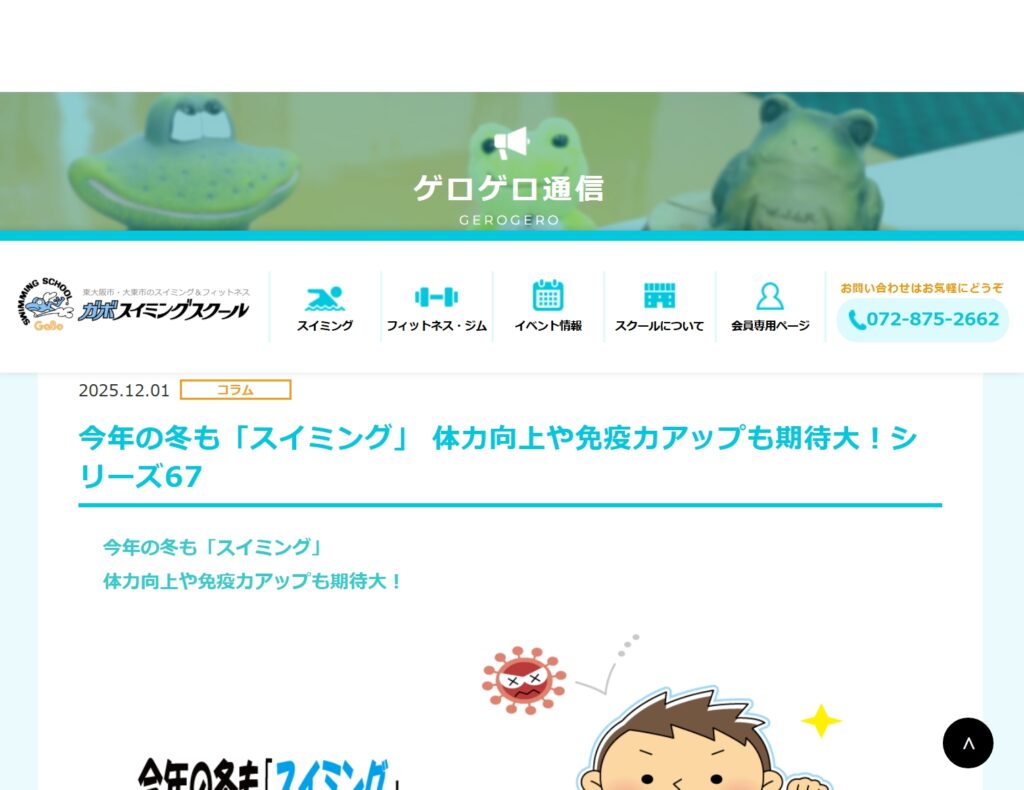The image size is (1024, 790).
Task: Open the フィットネス・ジム section
Action: point(436,307)
